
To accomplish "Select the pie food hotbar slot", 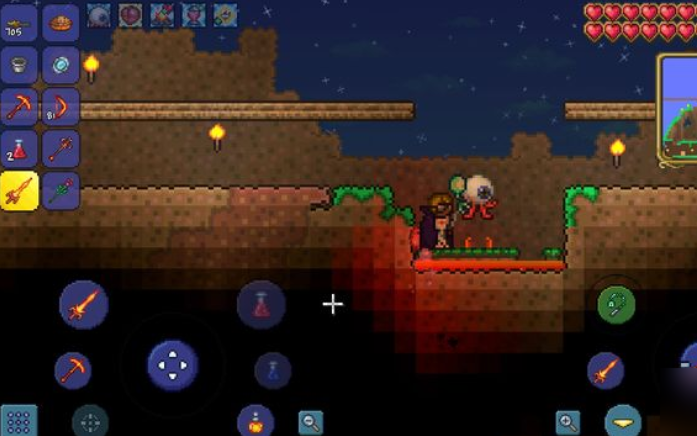I will click(x=61, y=22).
